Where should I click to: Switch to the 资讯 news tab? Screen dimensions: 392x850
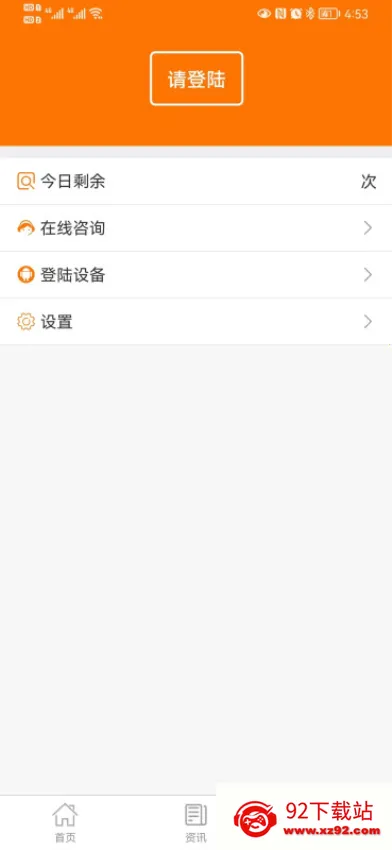tap(196, 822)
